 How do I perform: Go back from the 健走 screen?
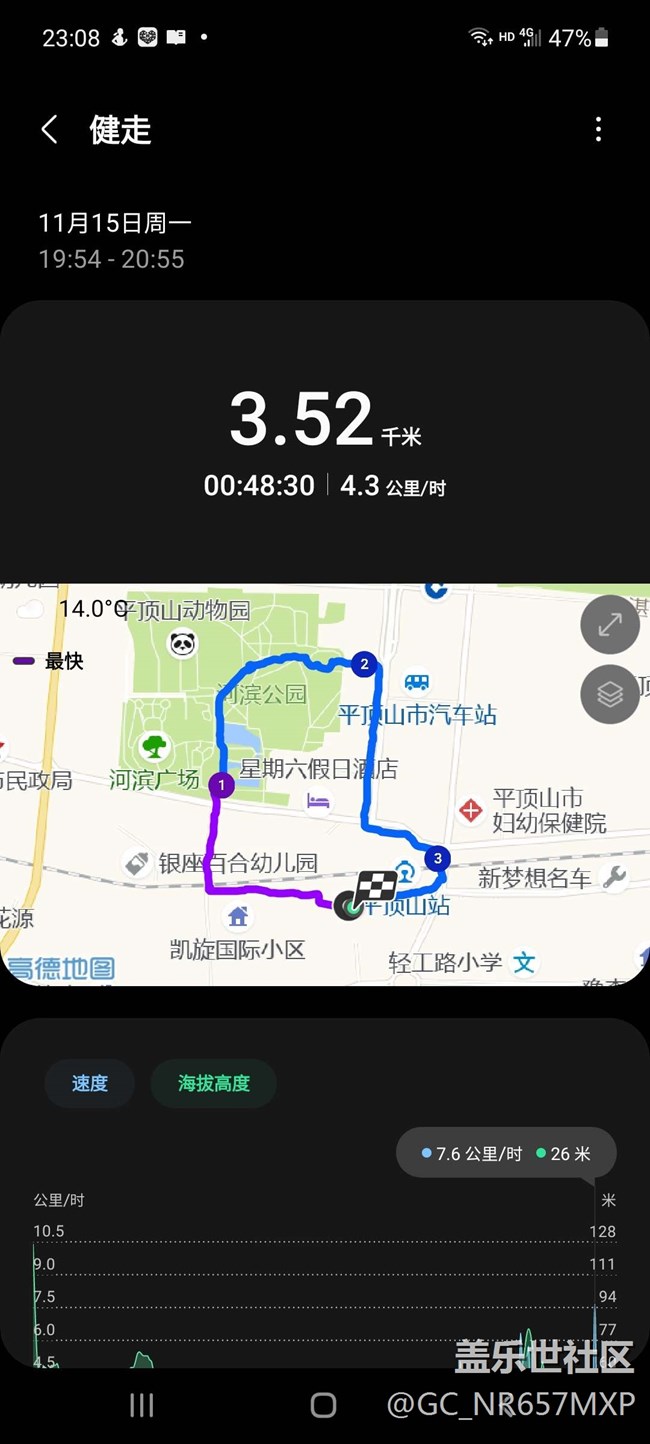click(49, 129)
